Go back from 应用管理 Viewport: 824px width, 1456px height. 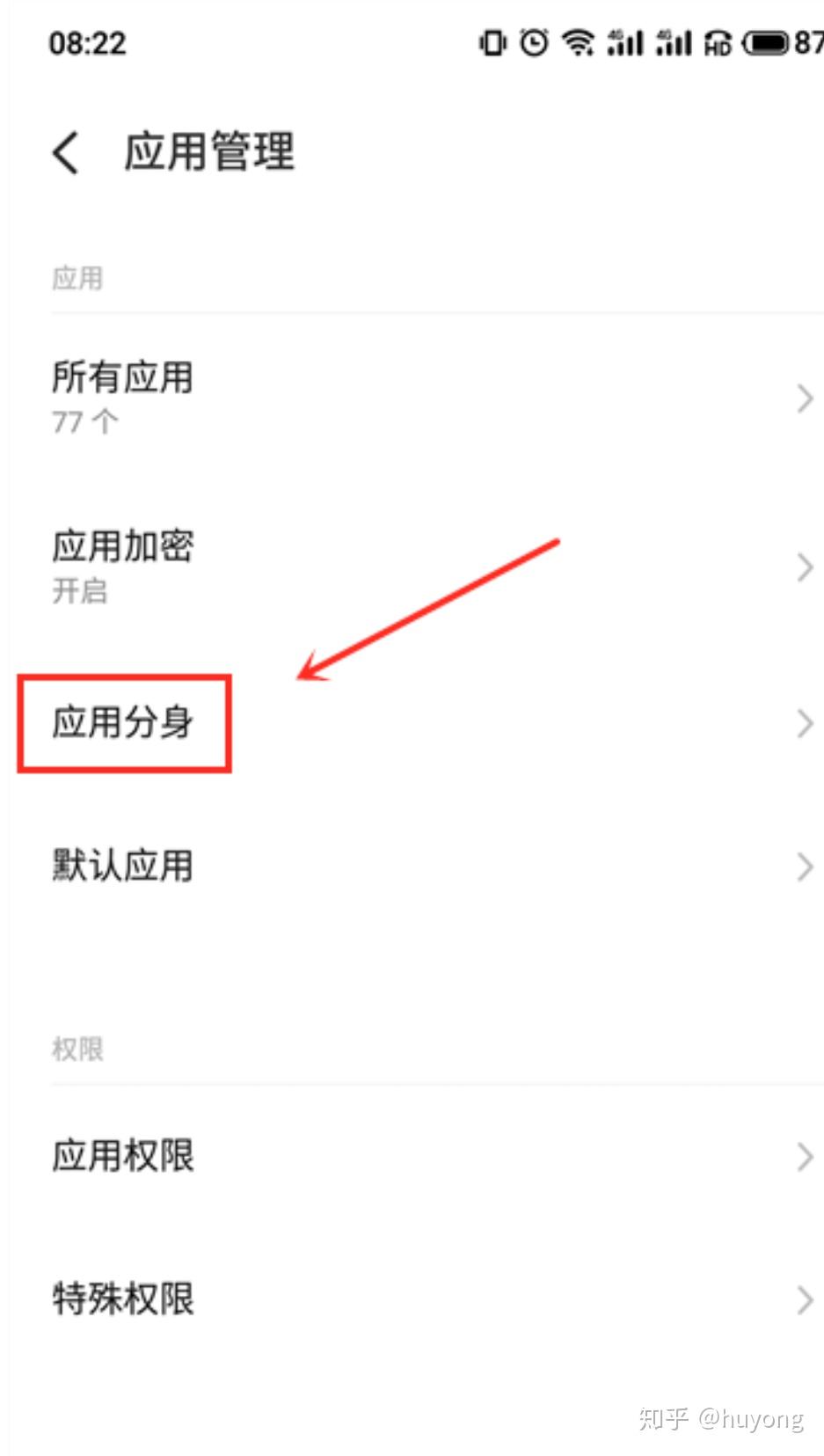tap(67, 152)
